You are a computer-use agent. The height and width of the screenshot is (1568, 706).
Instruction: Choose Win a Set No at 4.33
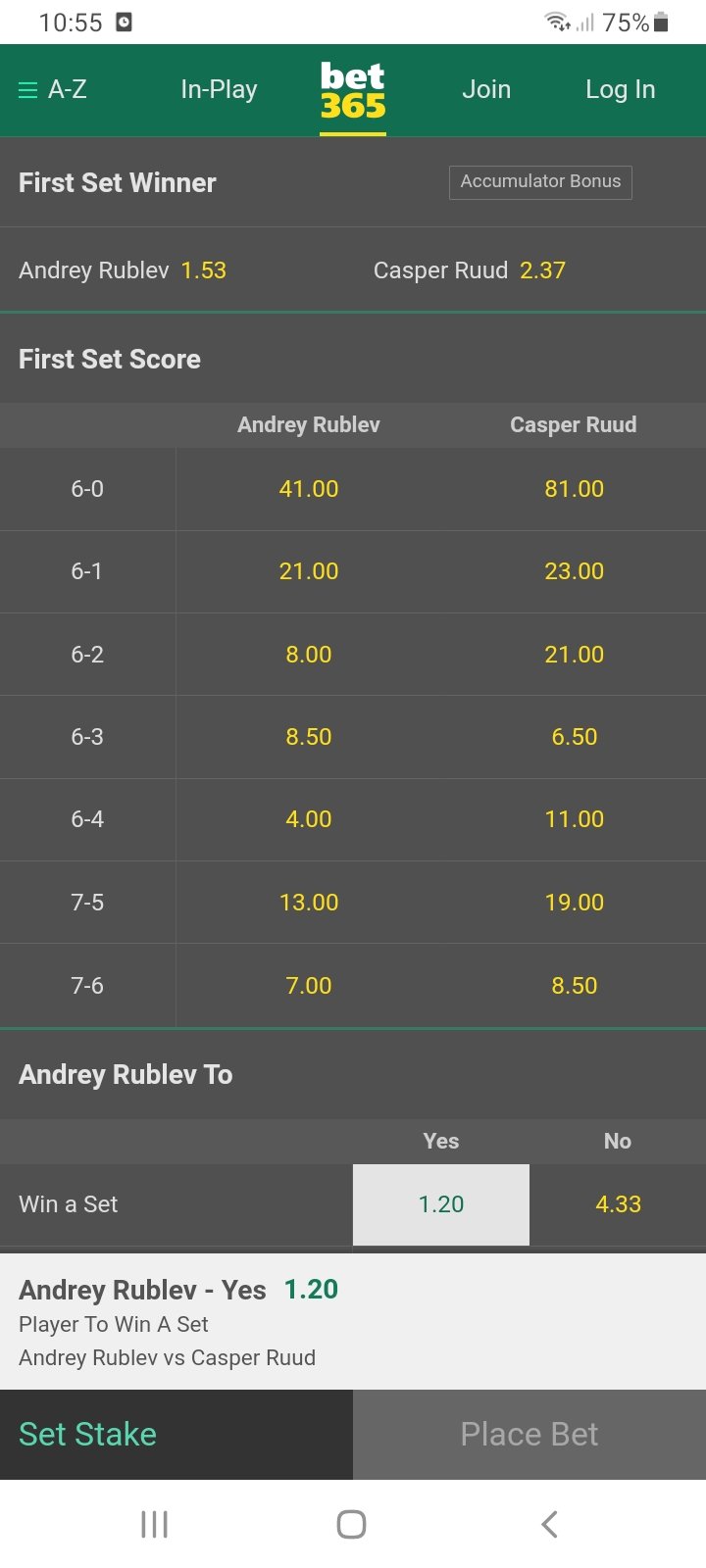click(x=618, y=1204)
